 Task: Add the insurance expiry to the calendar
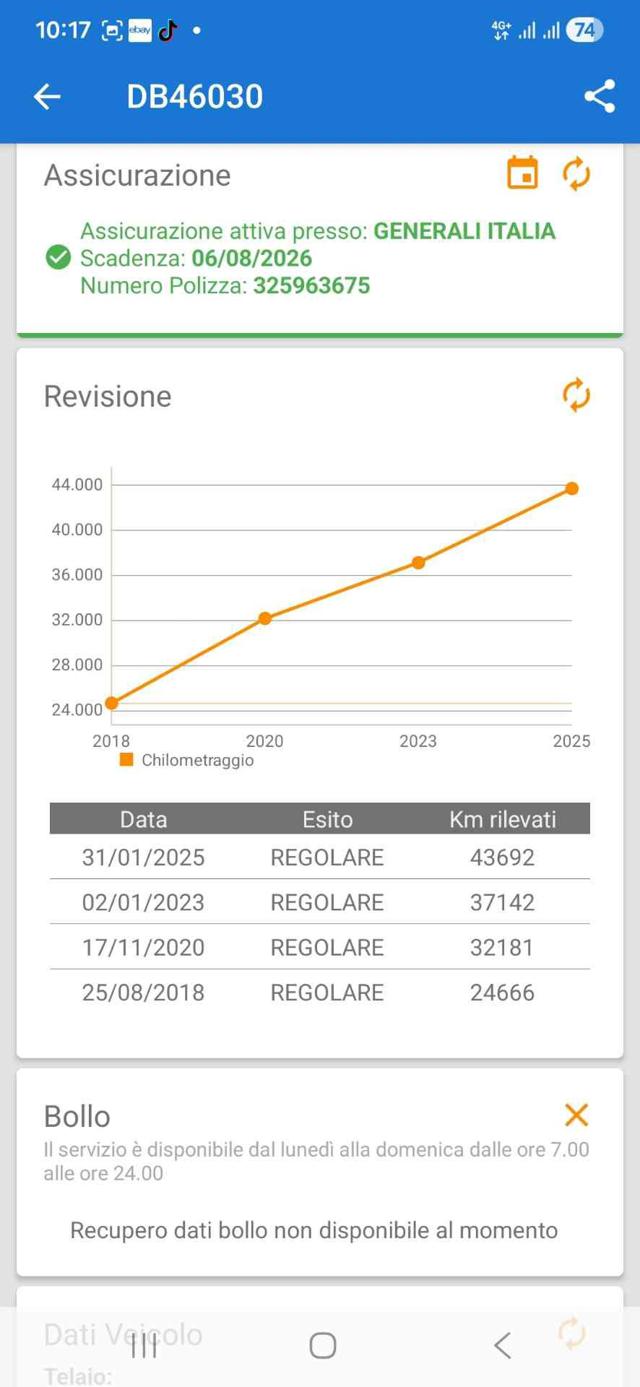(x=523, y=173)
